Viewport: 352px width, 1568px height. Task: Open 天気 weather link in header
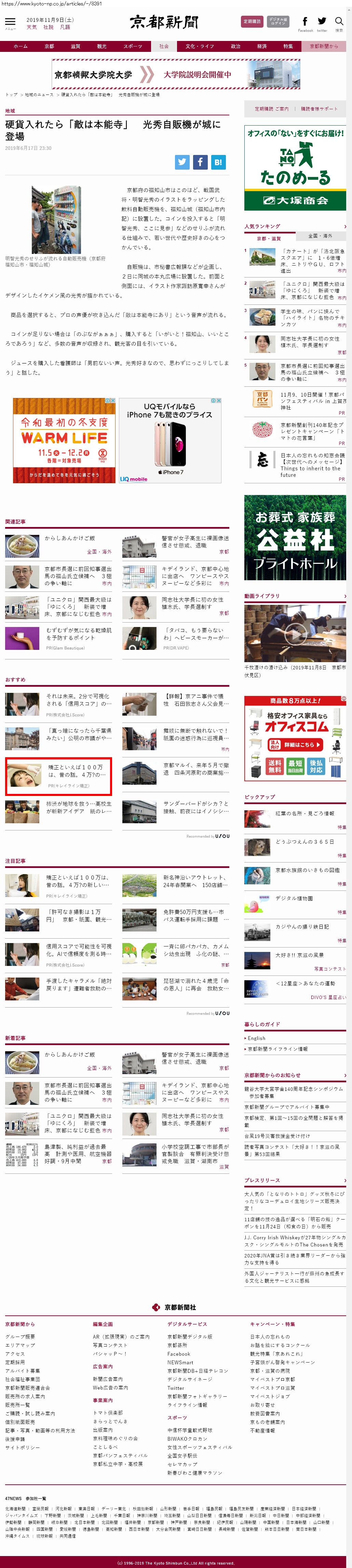pos(32,27)
